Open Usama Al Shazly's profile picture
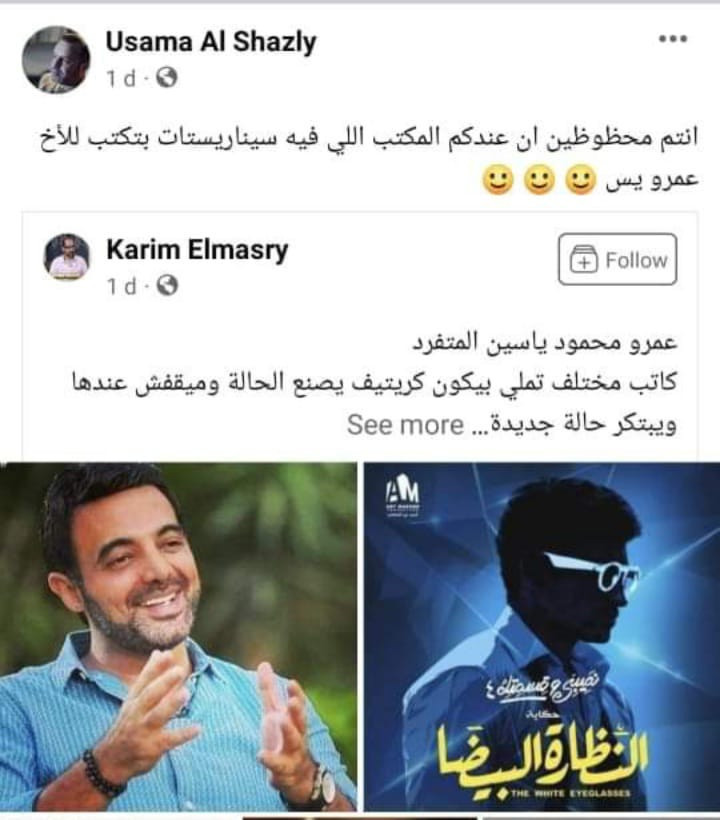This screenshot has height=820, width=720. (x=56, y=59)
